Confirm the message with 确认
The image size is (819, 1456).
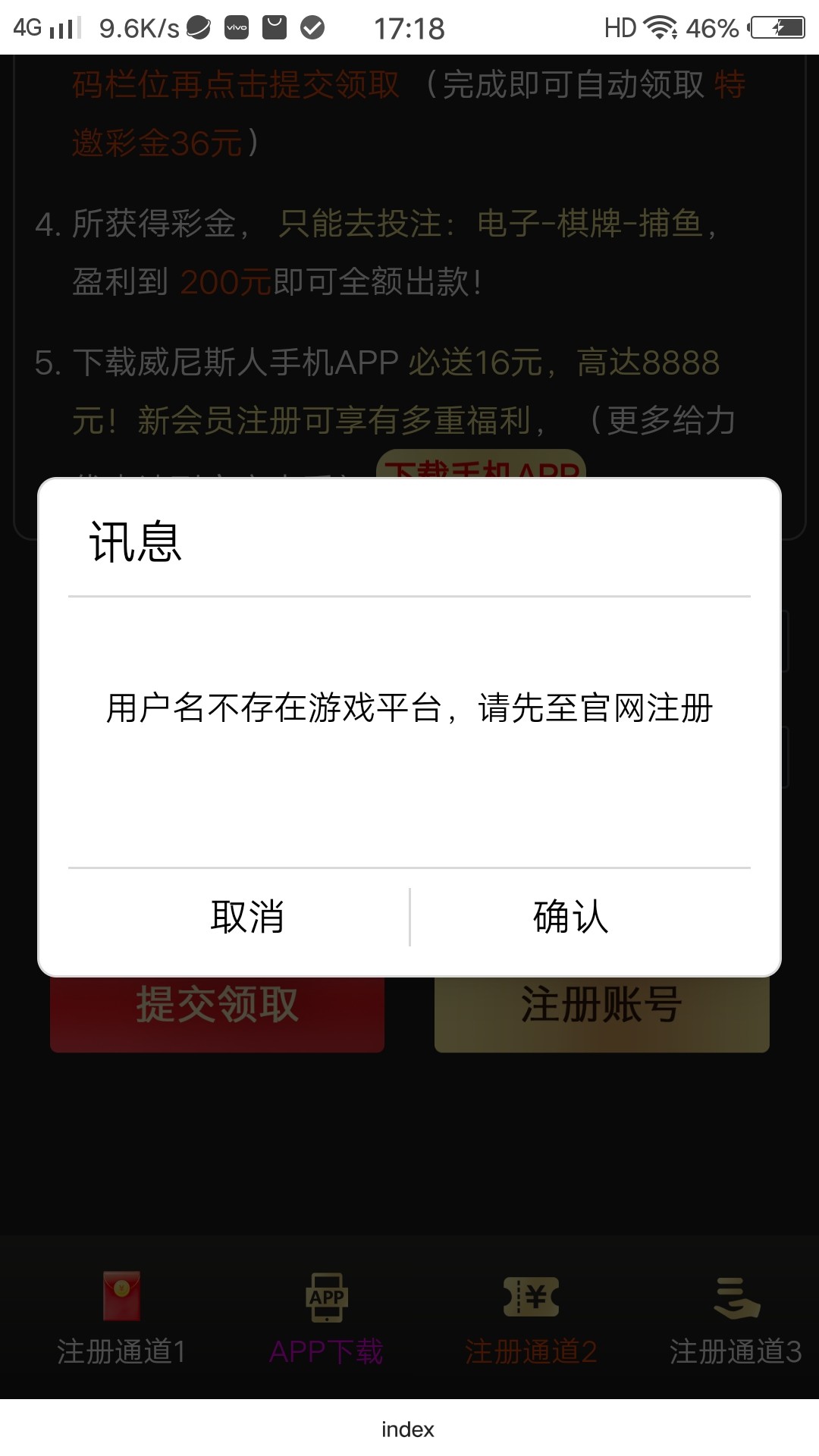coord(571,917)
